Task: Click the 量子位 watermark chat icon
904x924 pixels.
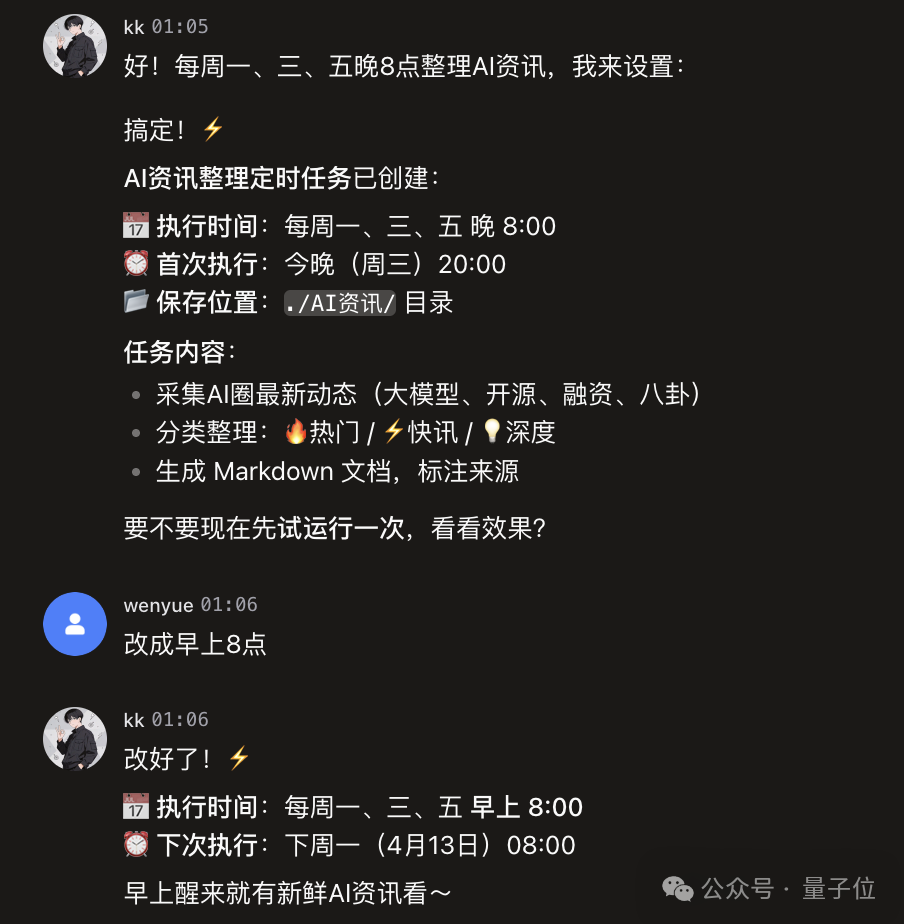Action: tap(678, 889)
